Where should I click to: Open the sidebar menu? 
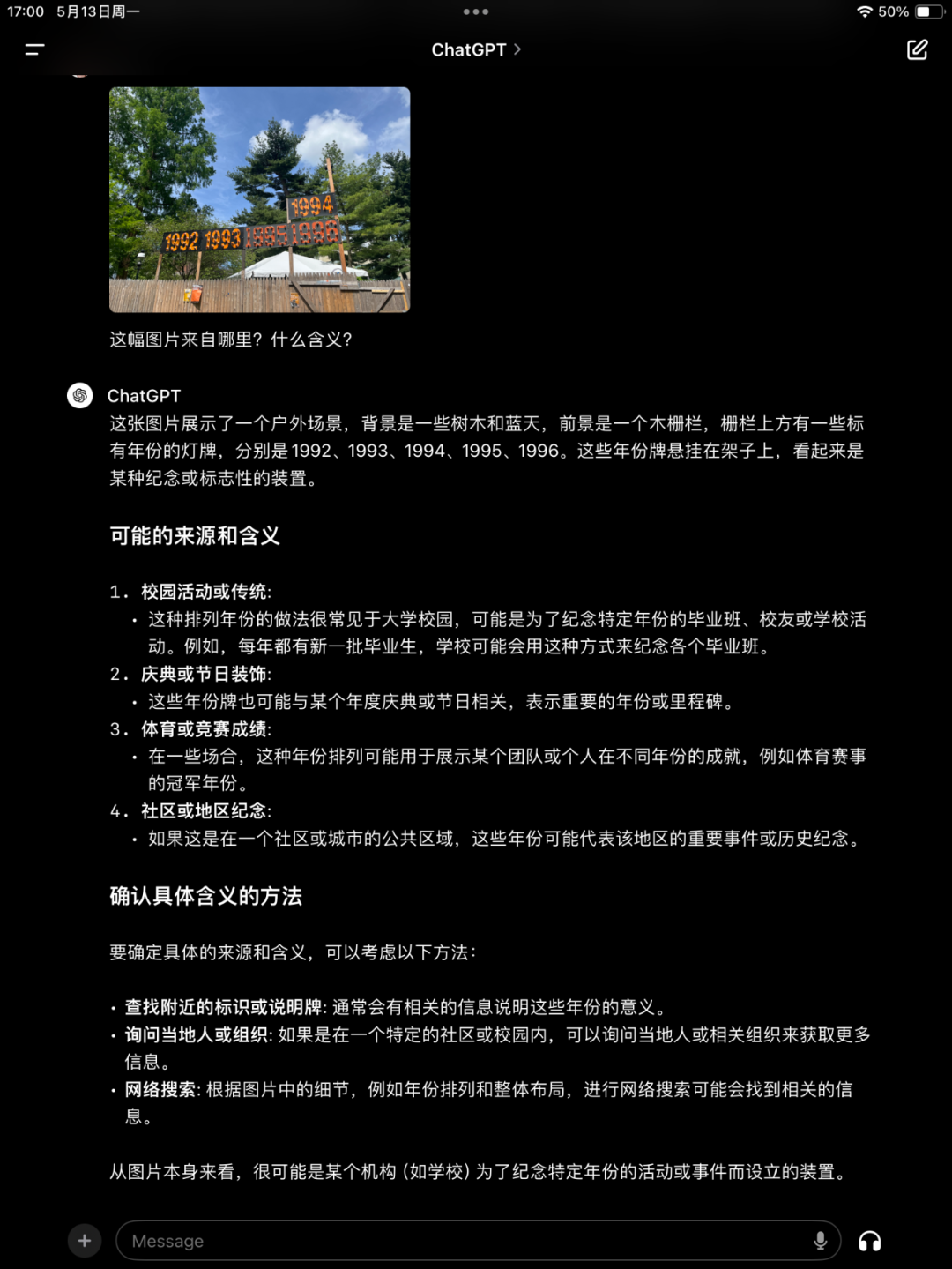point(35,50)
